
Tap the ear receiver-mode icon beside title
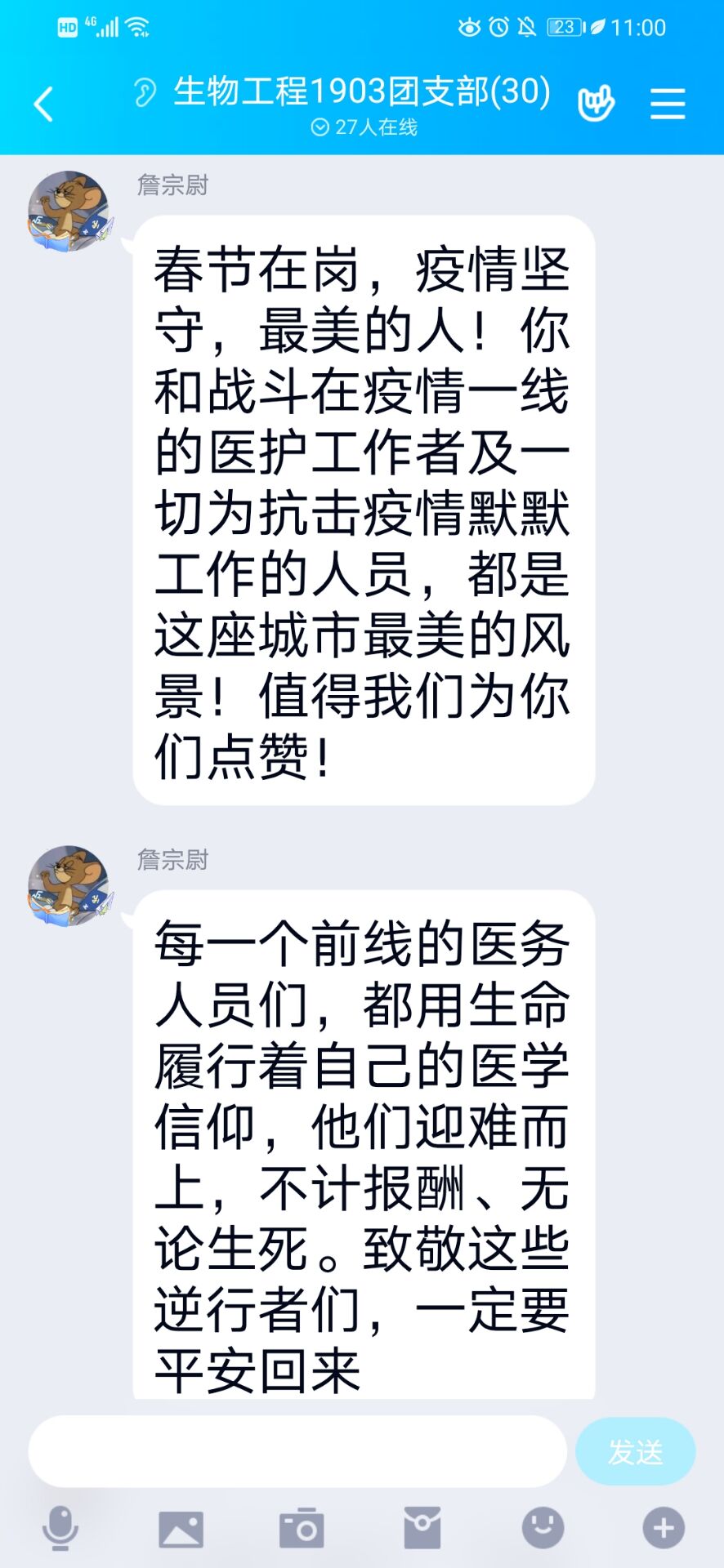tap(145, 92)
